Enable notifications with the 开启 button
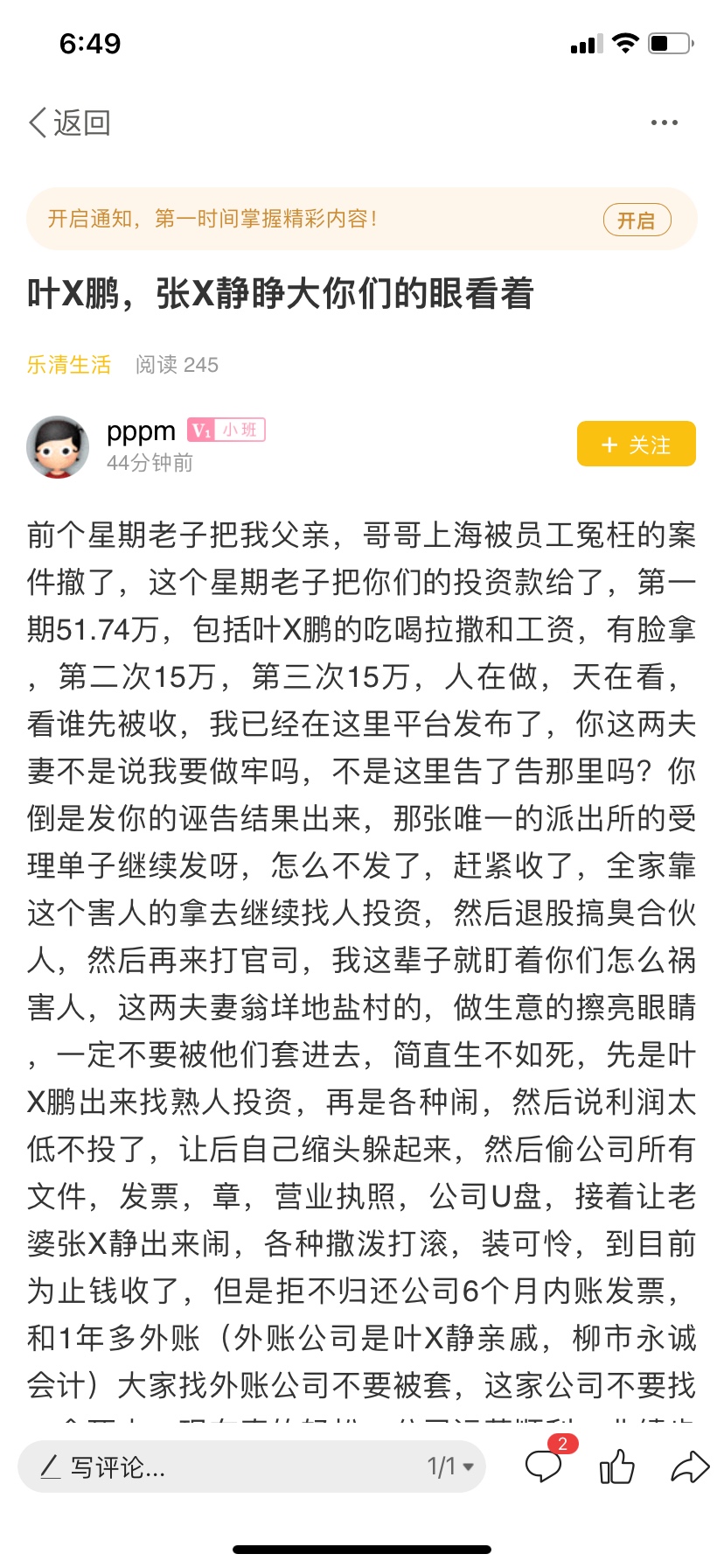 (x=637, y=220)
